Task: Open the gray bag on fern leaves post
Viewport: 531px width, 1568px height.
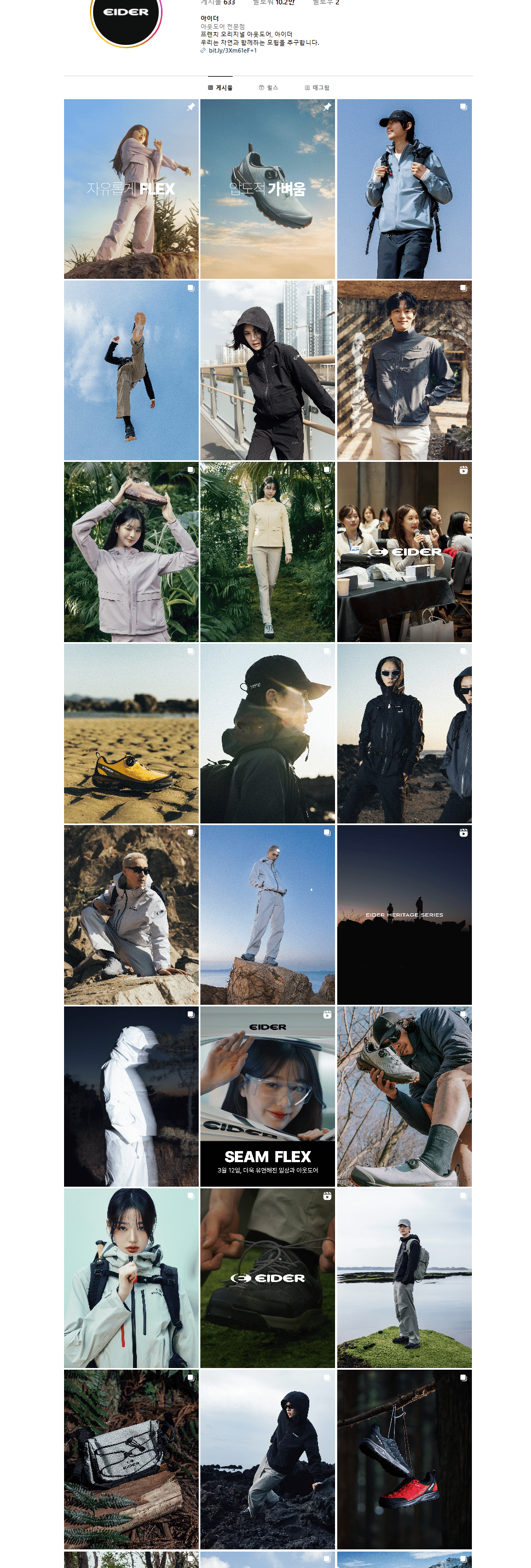Action: pos(131,1458)
